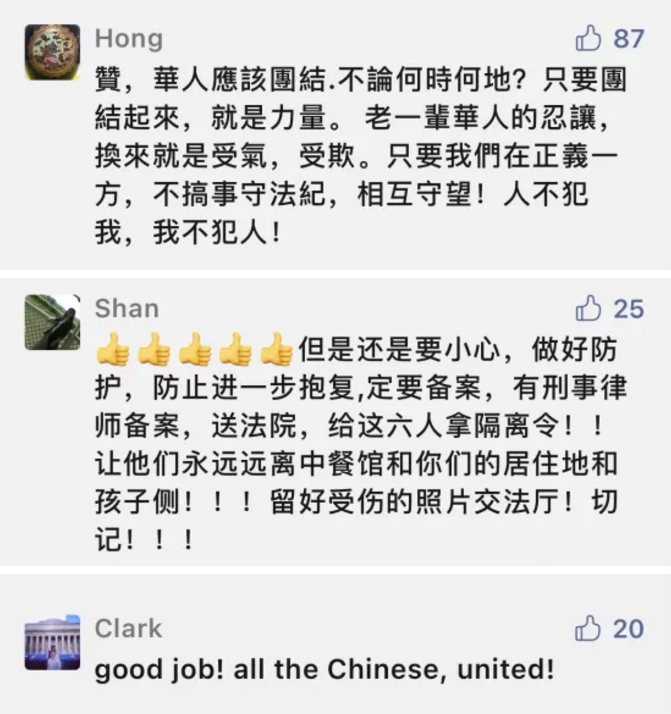Open Clark's profile avatar
The height and width of the screenshot is (714, 671).
point(52,642)
